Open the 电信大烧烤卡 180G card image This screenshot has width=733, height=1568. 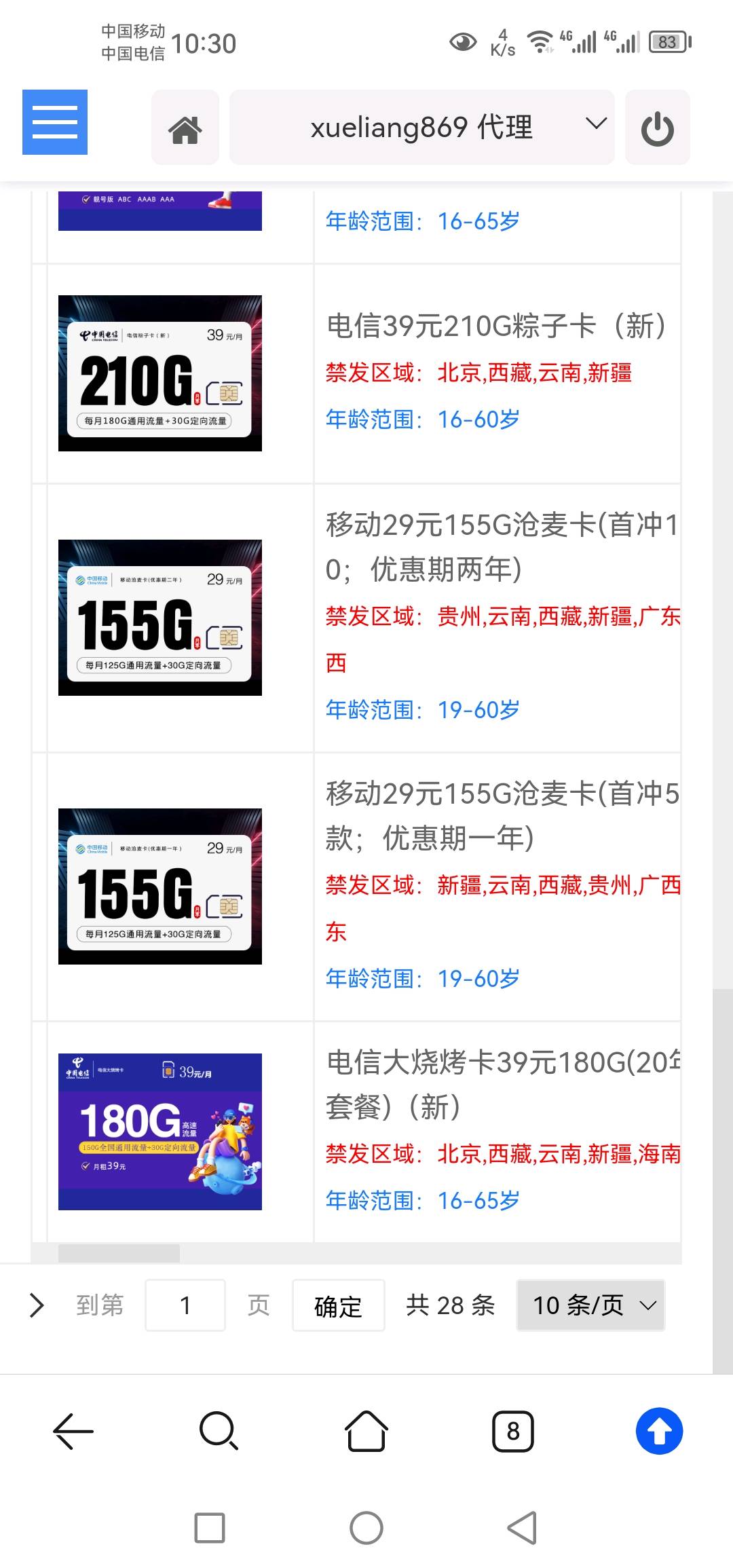160,1132
